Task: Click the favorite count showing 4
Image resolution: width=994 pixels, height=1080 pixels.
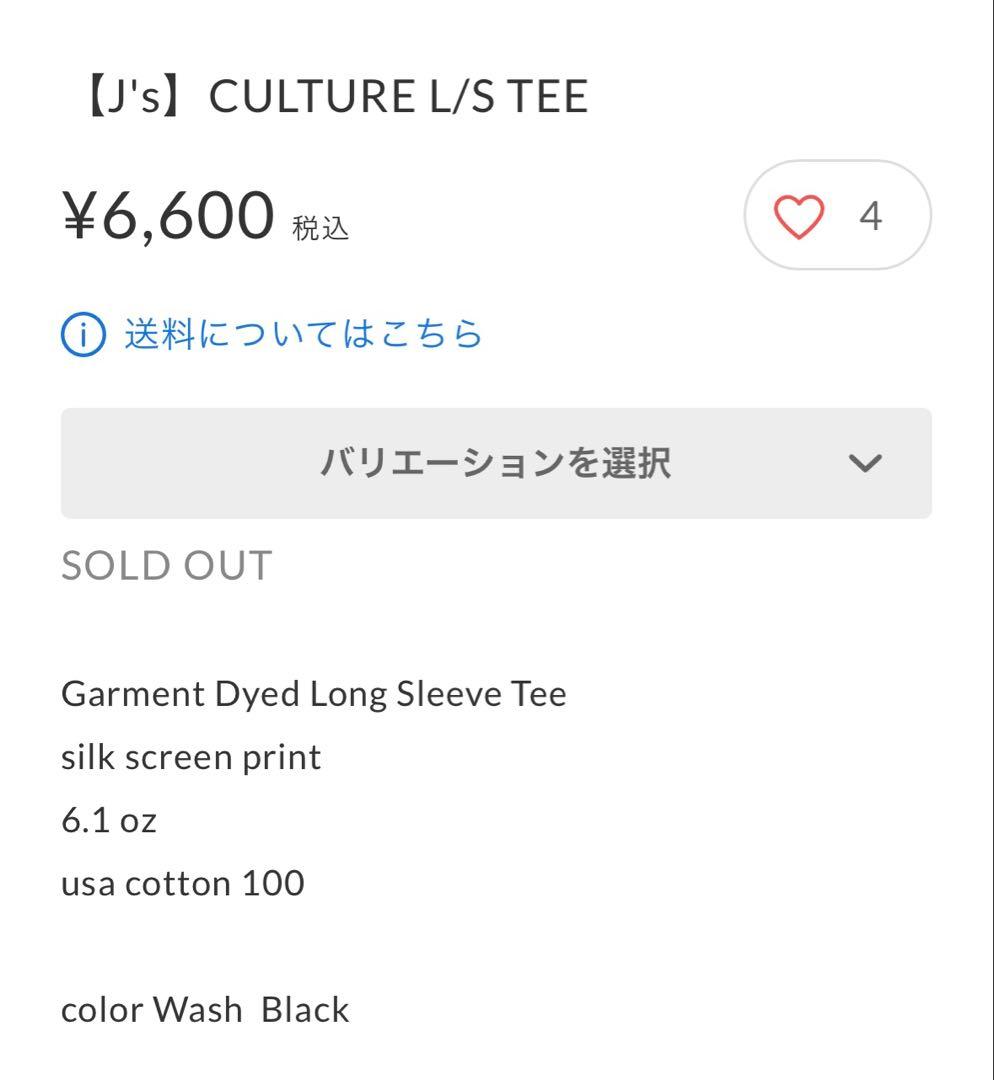Action: 871,214
